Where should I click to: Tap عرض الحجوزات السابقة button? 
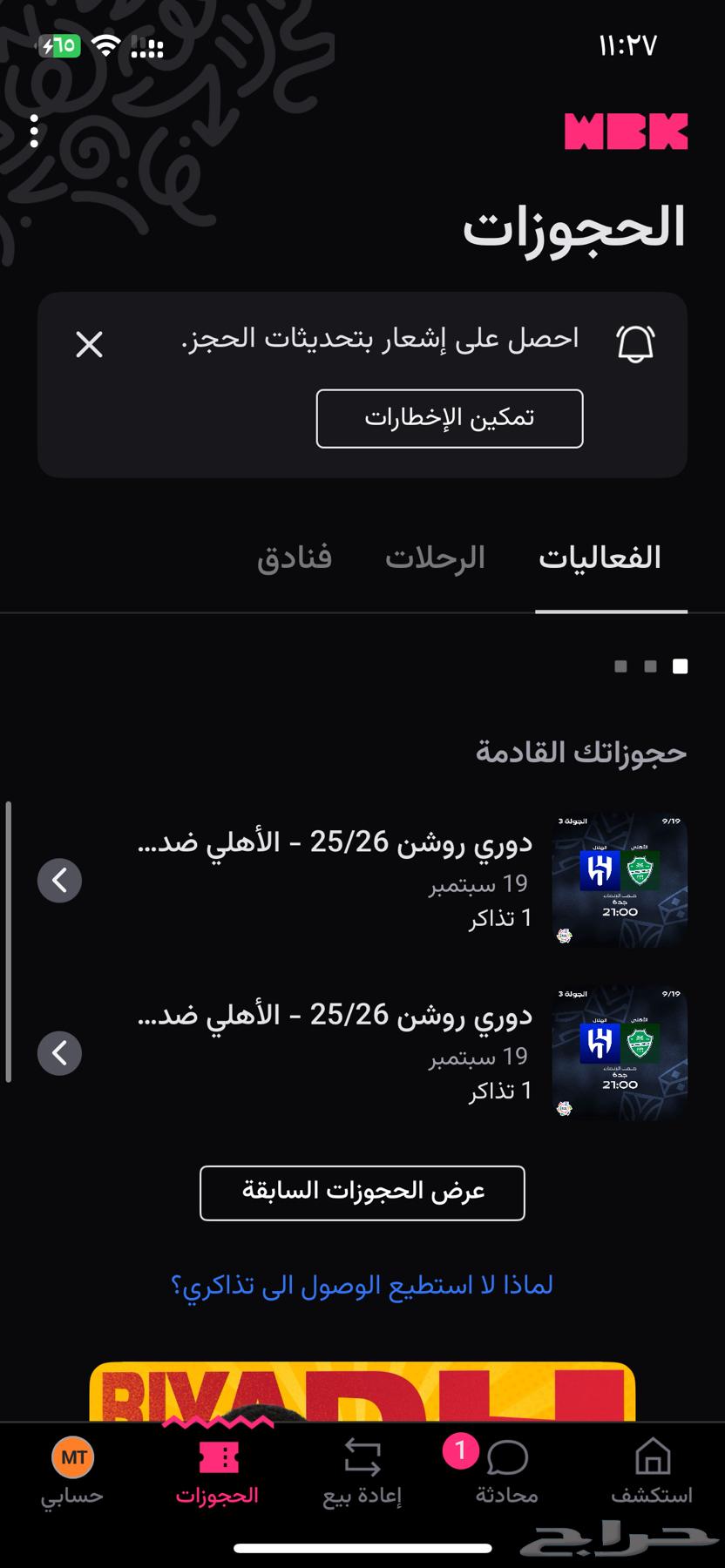pos(362,1192)
